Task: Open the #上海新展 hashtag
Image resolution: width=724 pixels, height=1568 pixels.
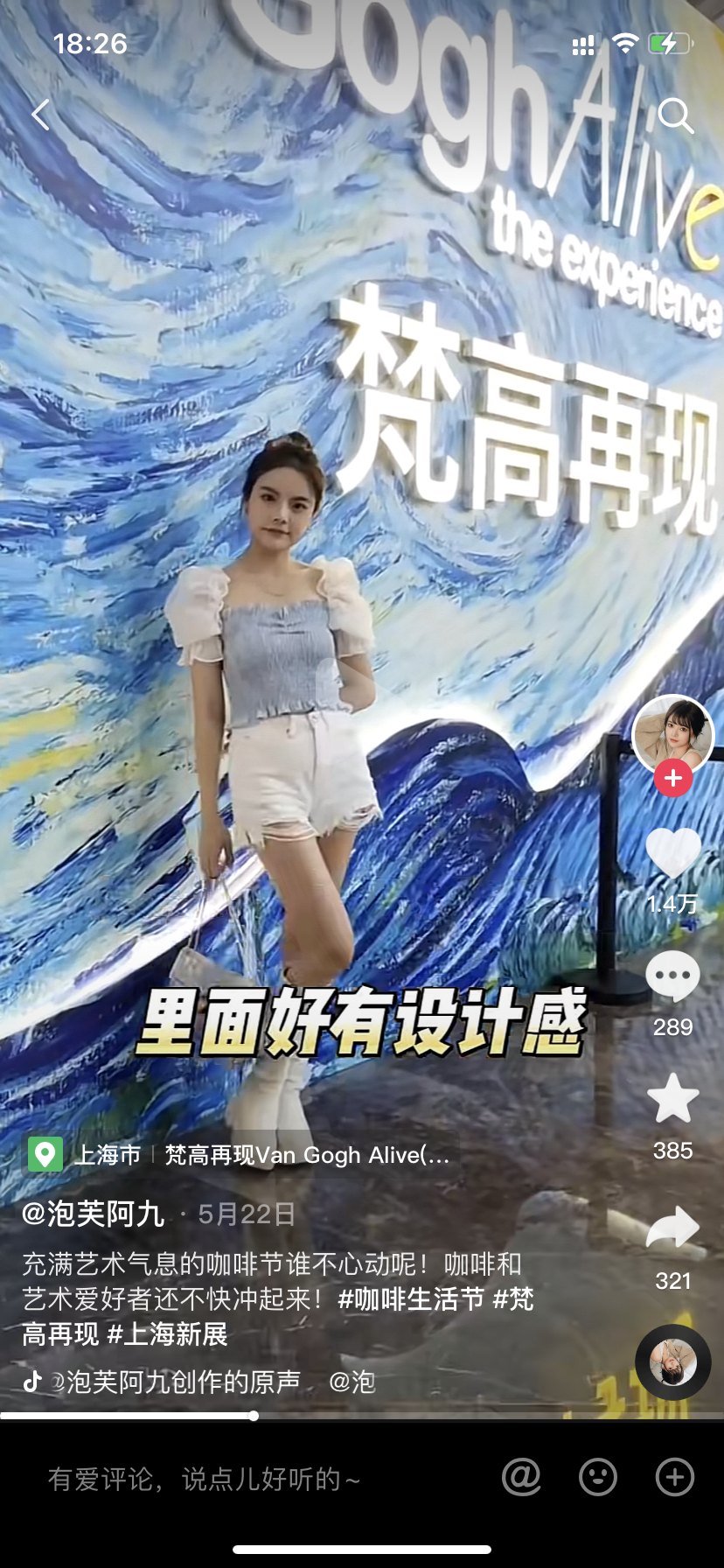Action: tap(167, 1334)
